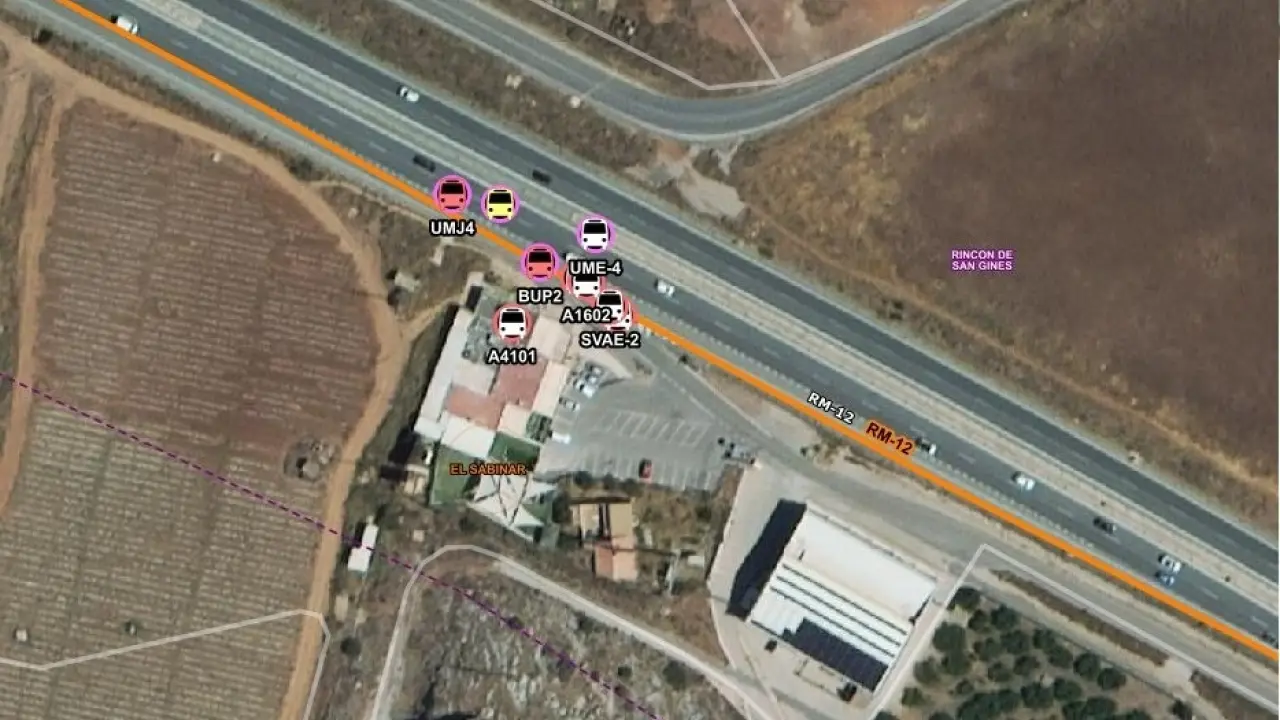Screen dimensions: 1280x720
Task: Select the BUP2 vehicle marker
Action: 540,263
